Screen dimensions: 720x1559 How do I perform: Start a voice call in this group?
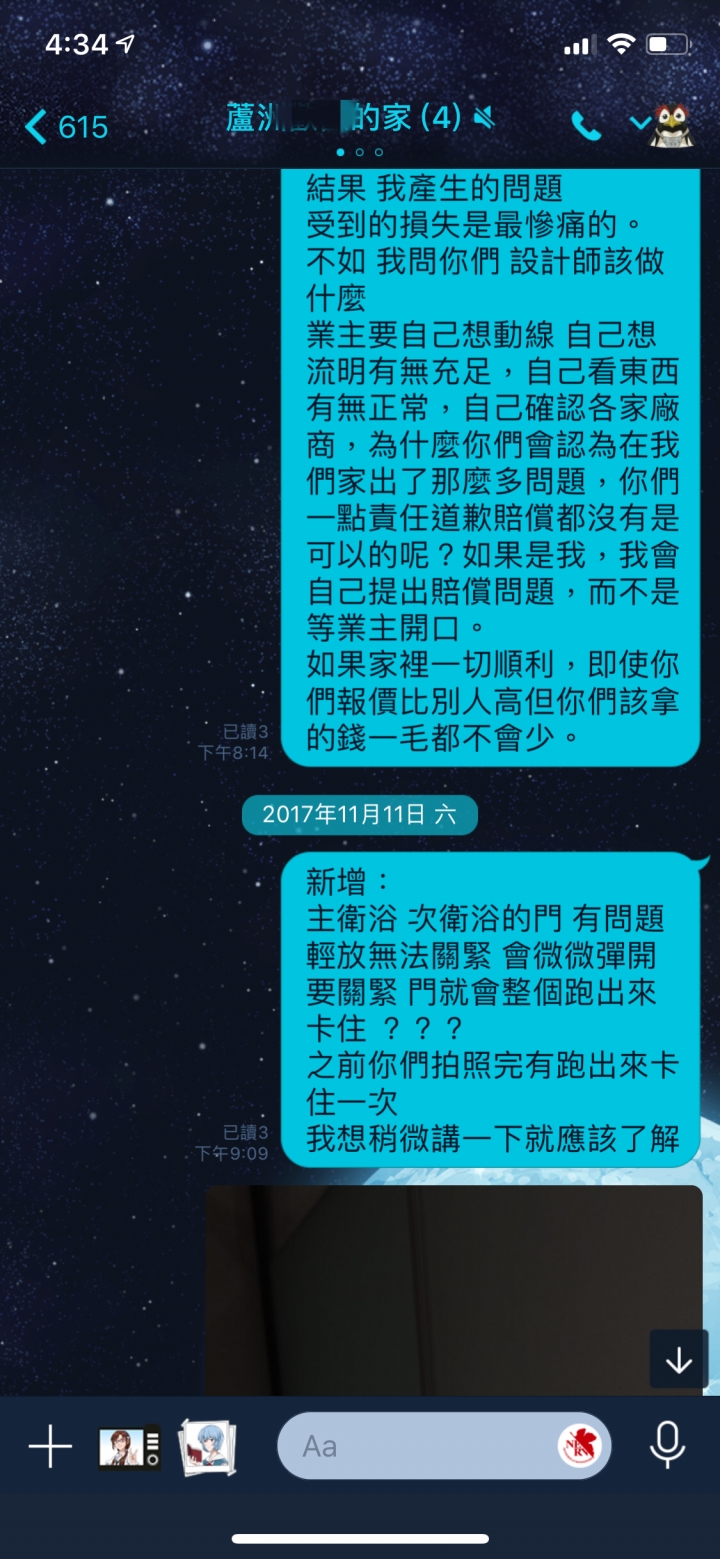[586, 125]
